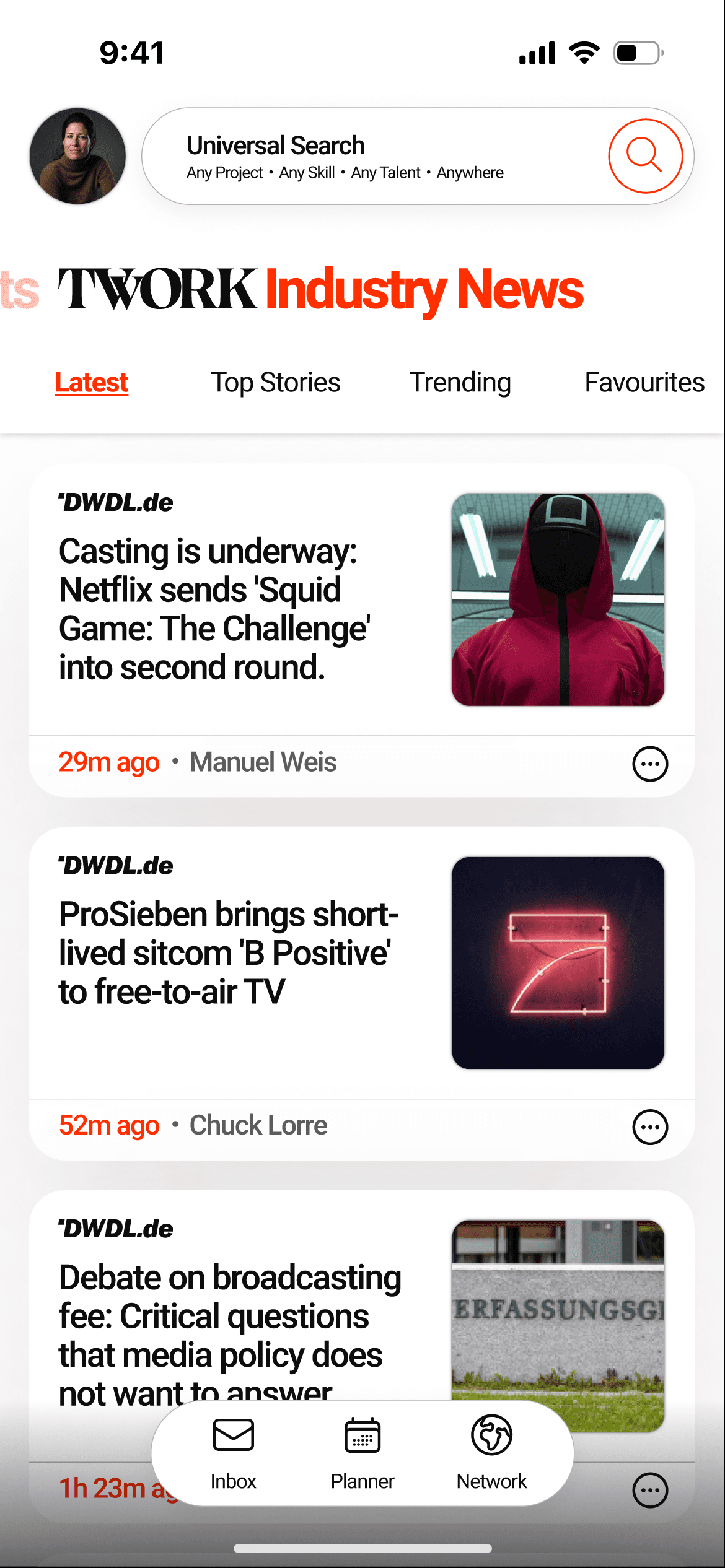Tap the Universal Search field
The width and height of the screenshot is (725, 1568).
(x=372, y=156)
